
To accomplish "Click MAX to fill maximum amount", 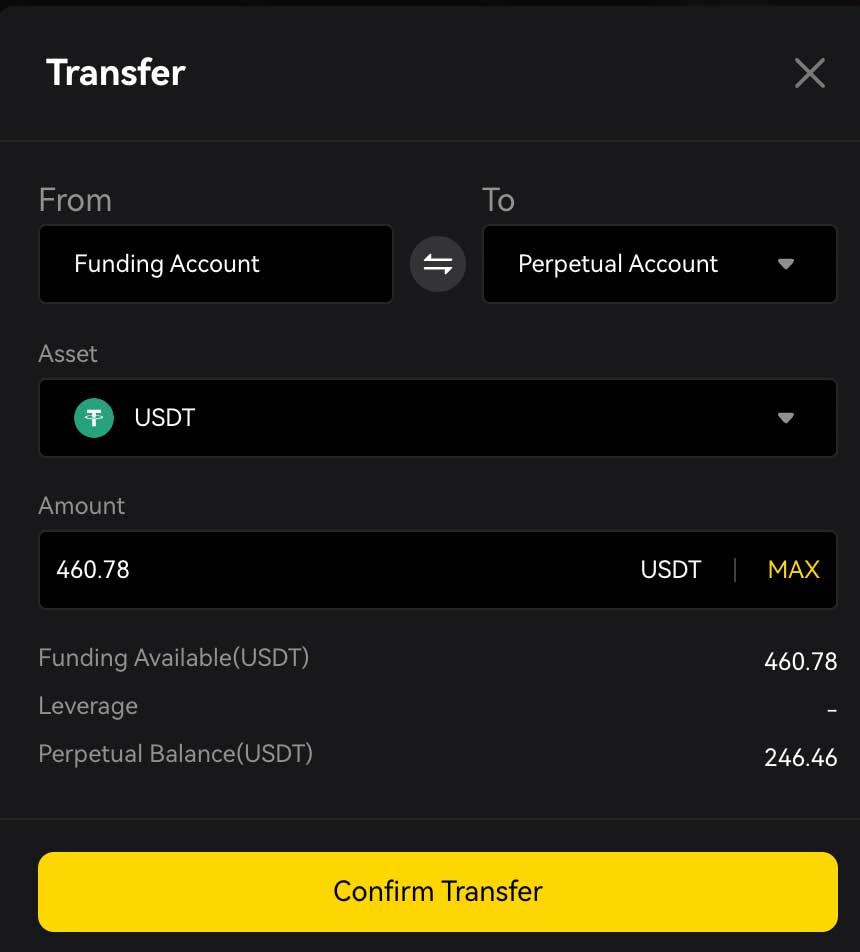I will 794,569.
